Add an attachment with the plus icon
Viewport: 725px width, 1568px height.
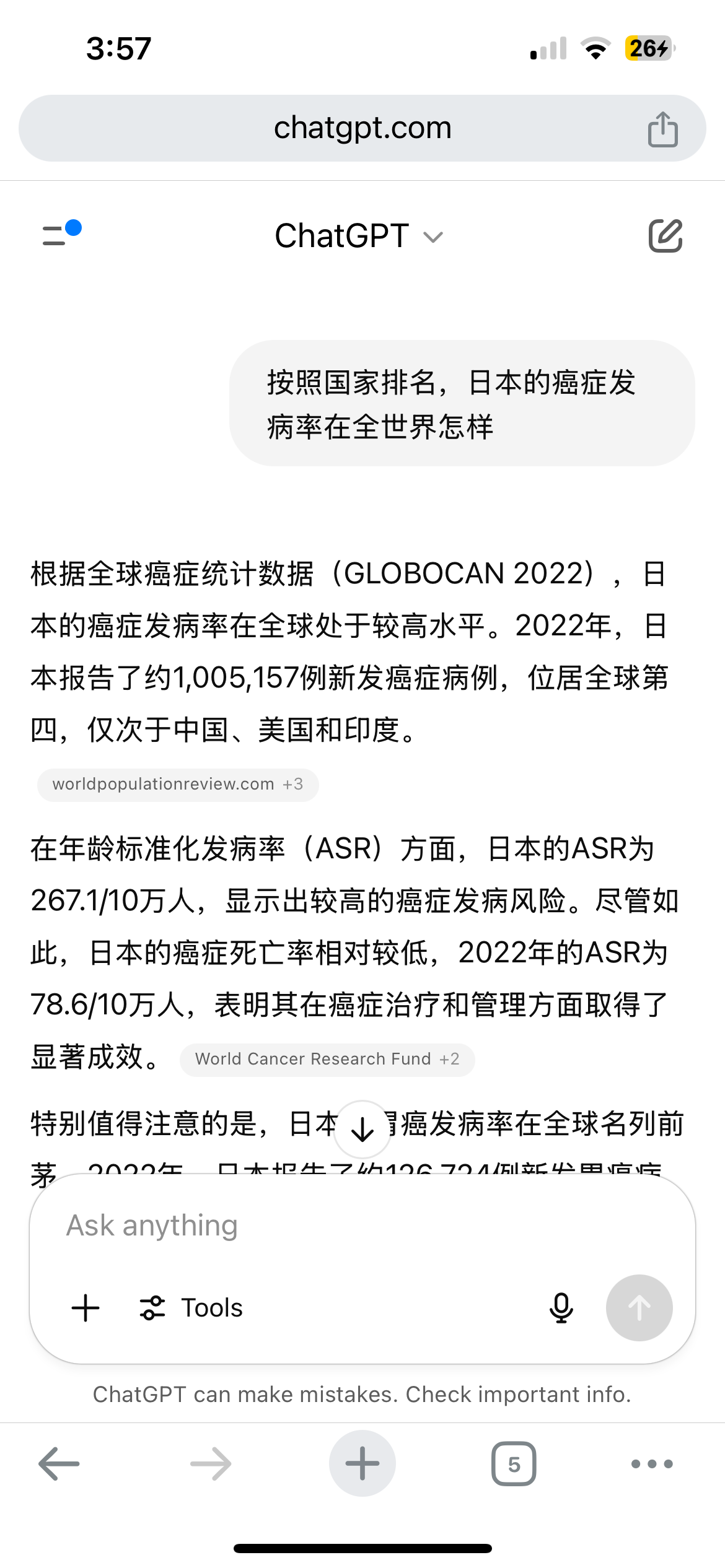[x=86, y=1308]
